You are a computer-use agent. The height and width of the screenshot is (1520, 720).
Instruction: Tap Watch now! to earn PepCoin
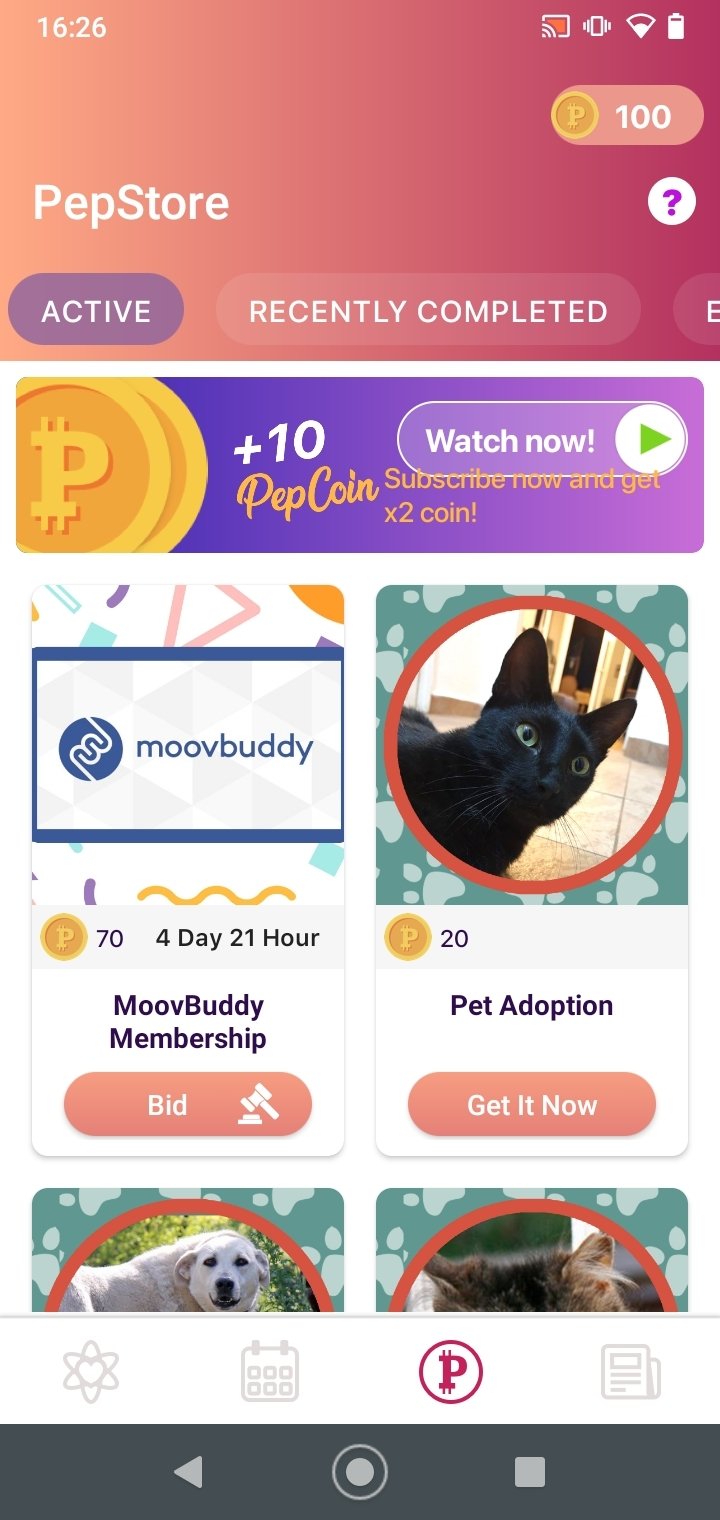(x=542, y=440)
